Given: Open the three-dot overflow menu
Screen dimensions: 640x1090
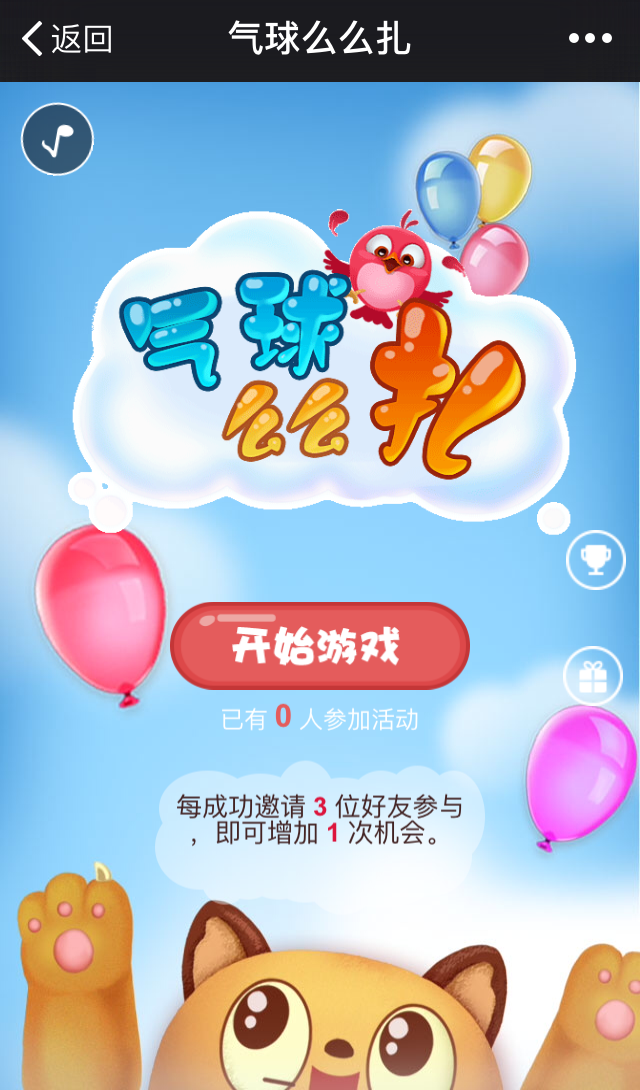Looking at the screenshot, I should click(590, 39).
